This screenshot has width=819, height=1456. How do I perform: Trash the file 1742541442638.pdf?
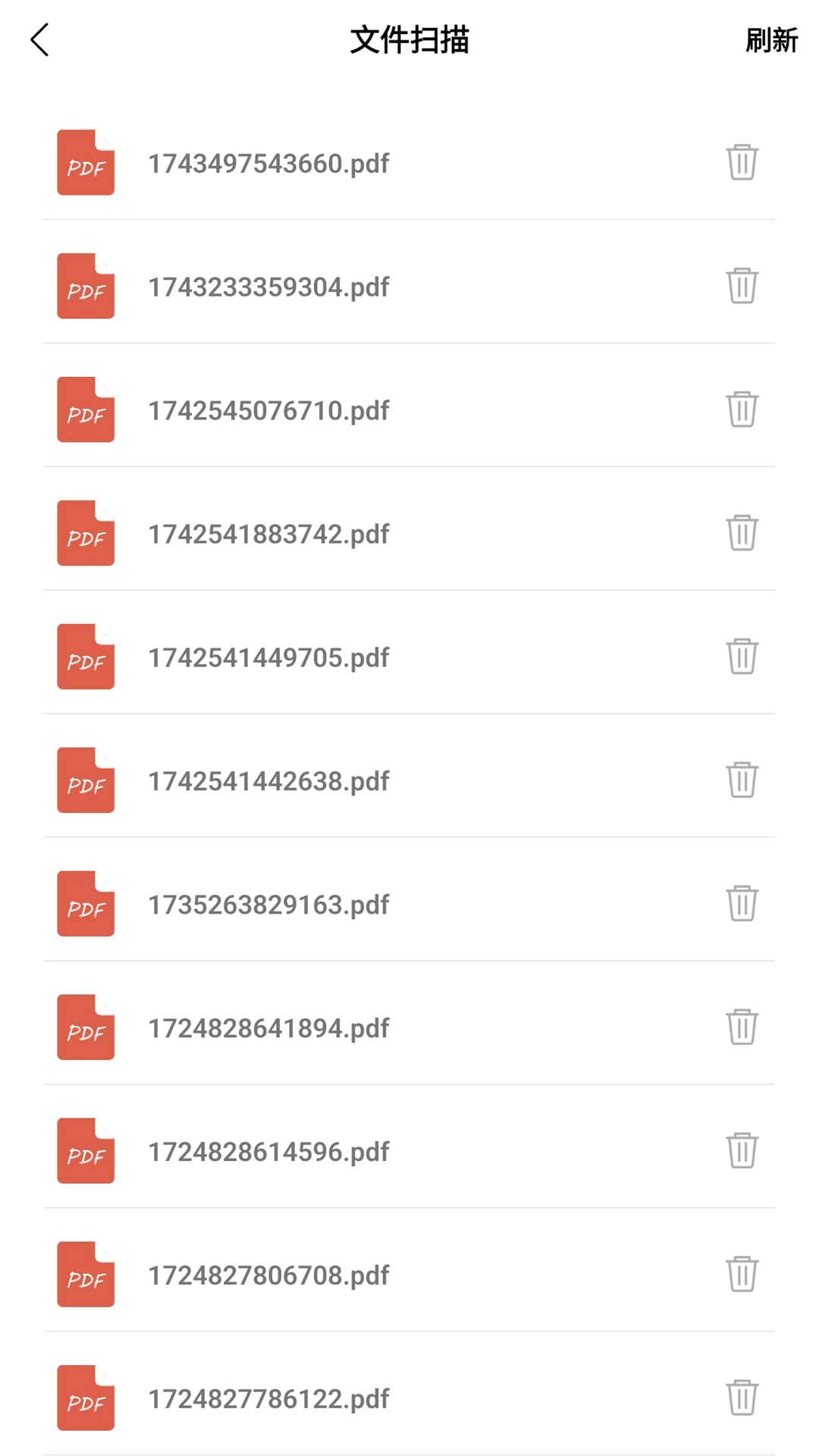point(742,780)
